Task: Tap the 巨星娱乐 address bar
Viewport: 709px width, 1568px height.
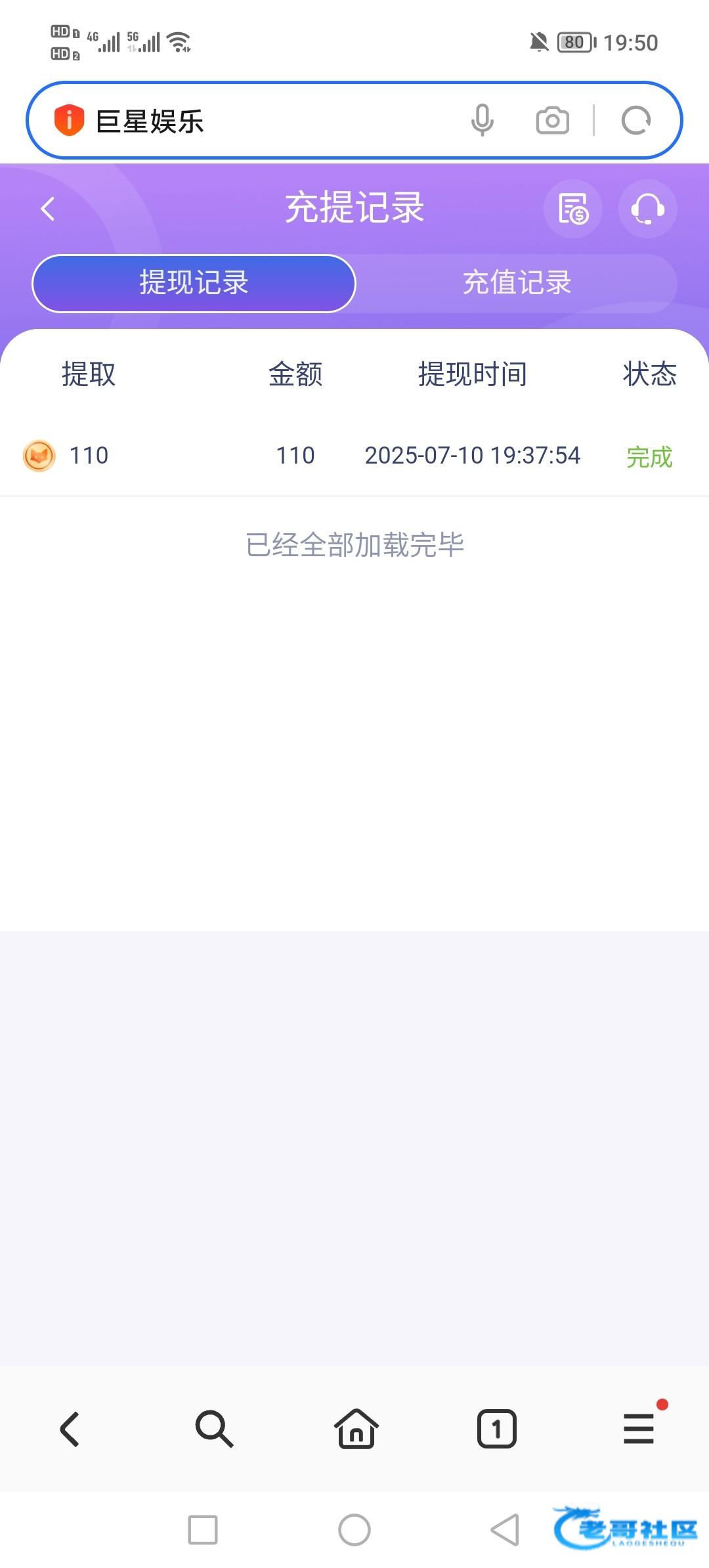Action: coord(276,121)
